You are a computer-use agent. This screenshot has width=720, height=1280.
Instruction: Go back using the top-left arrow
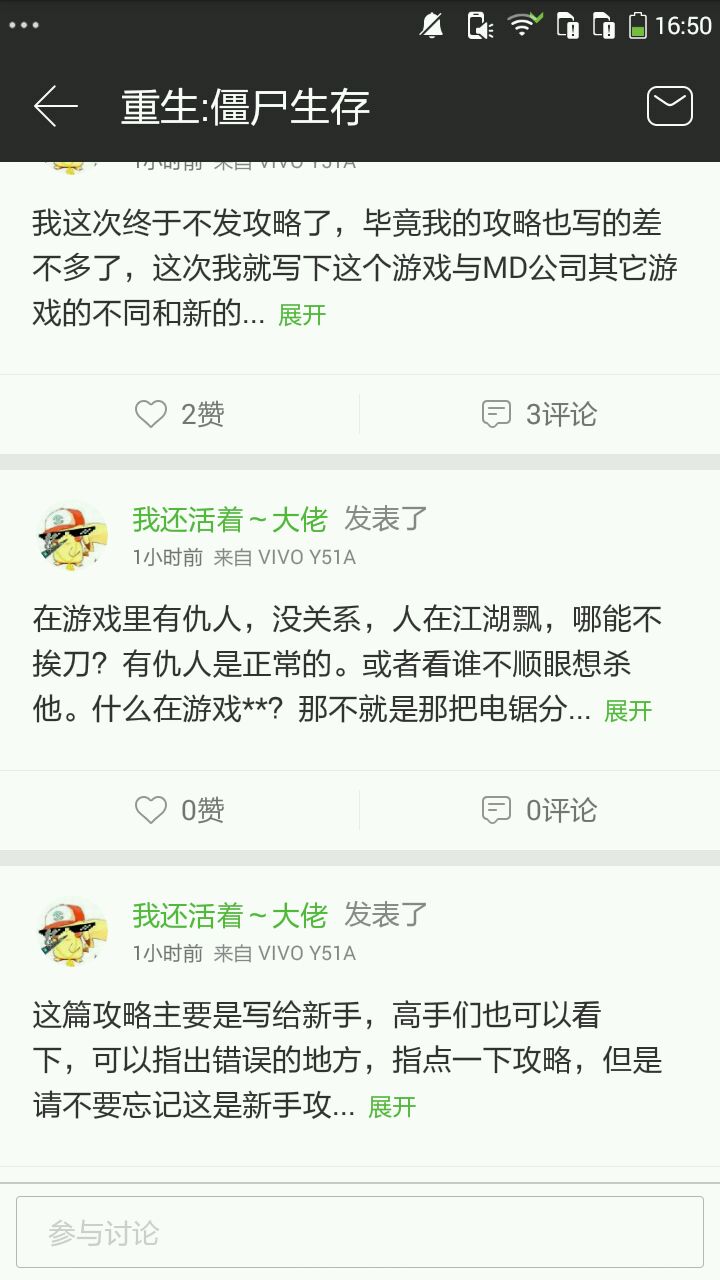click(55, 107)
